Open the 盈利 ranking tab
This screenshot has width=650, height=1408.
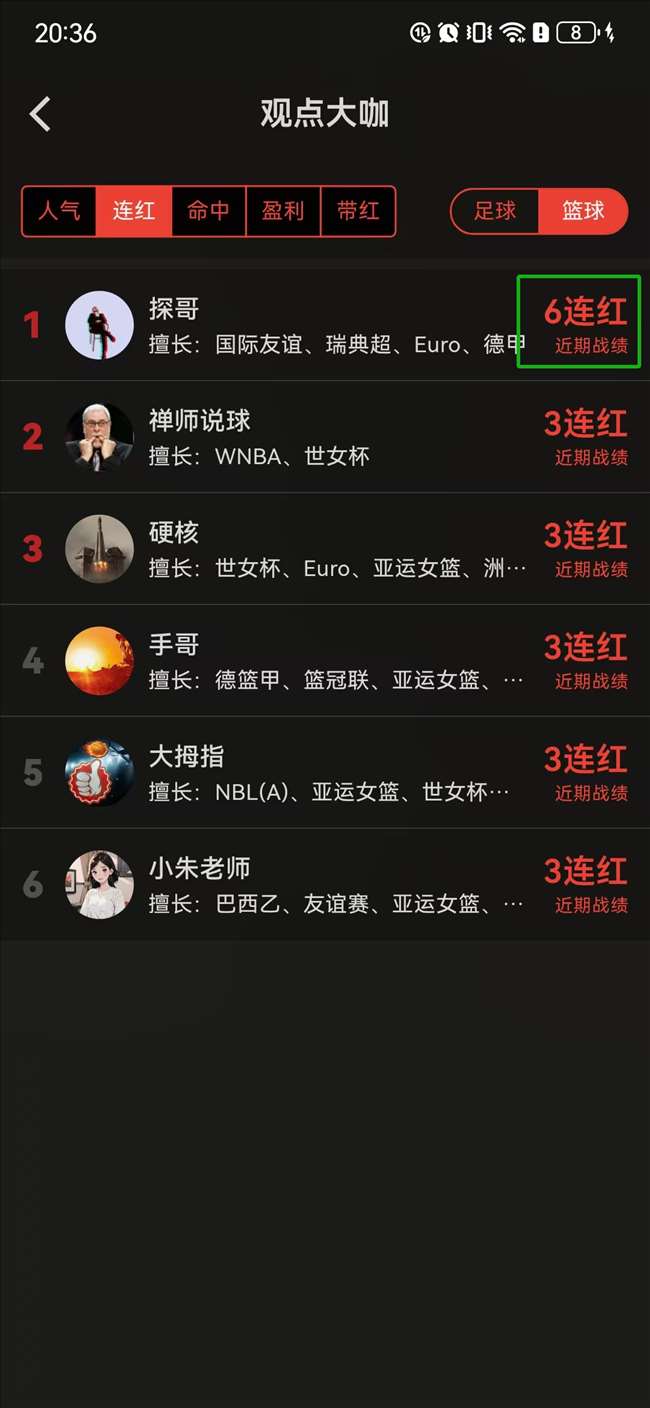click(x=283, y=211)
